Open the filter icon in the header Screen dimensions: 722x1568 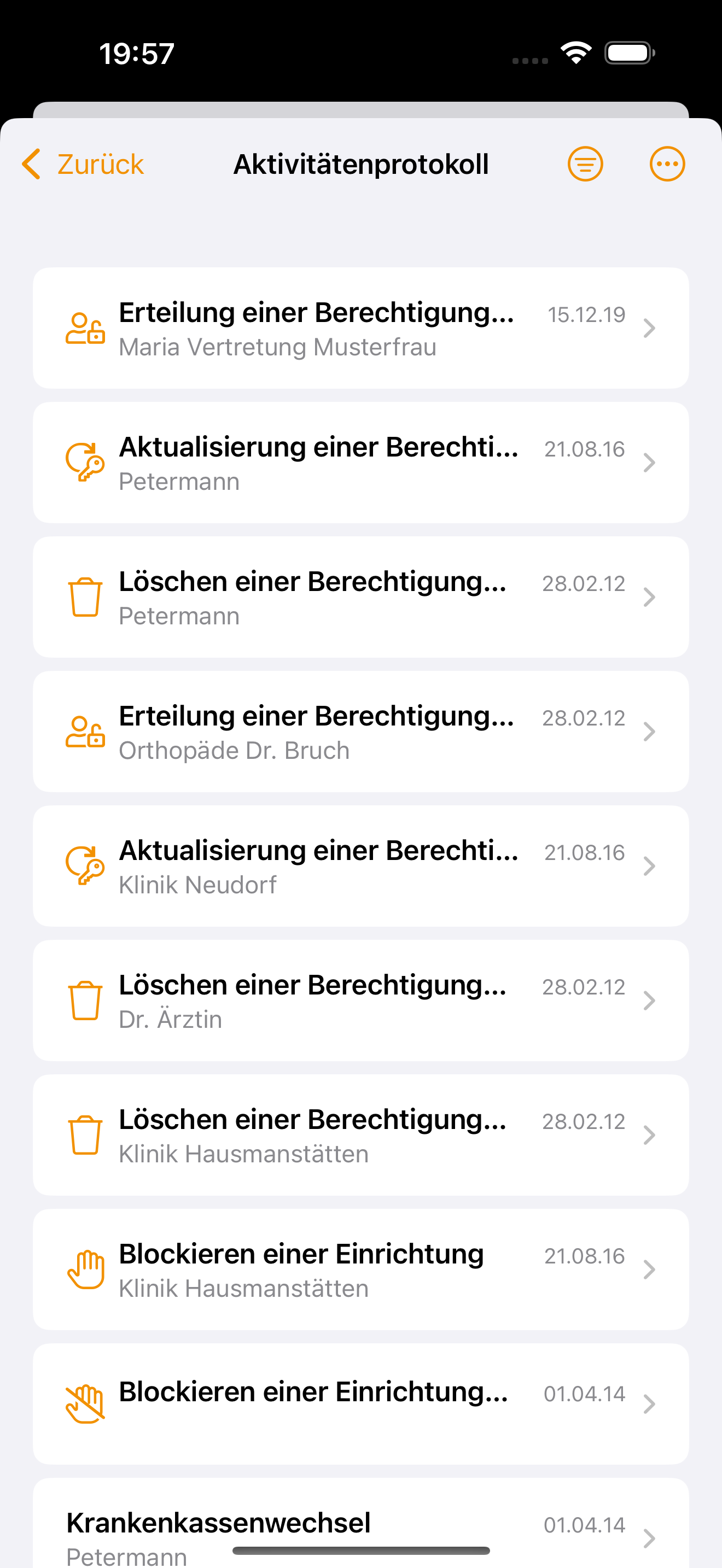coord(585,165)
